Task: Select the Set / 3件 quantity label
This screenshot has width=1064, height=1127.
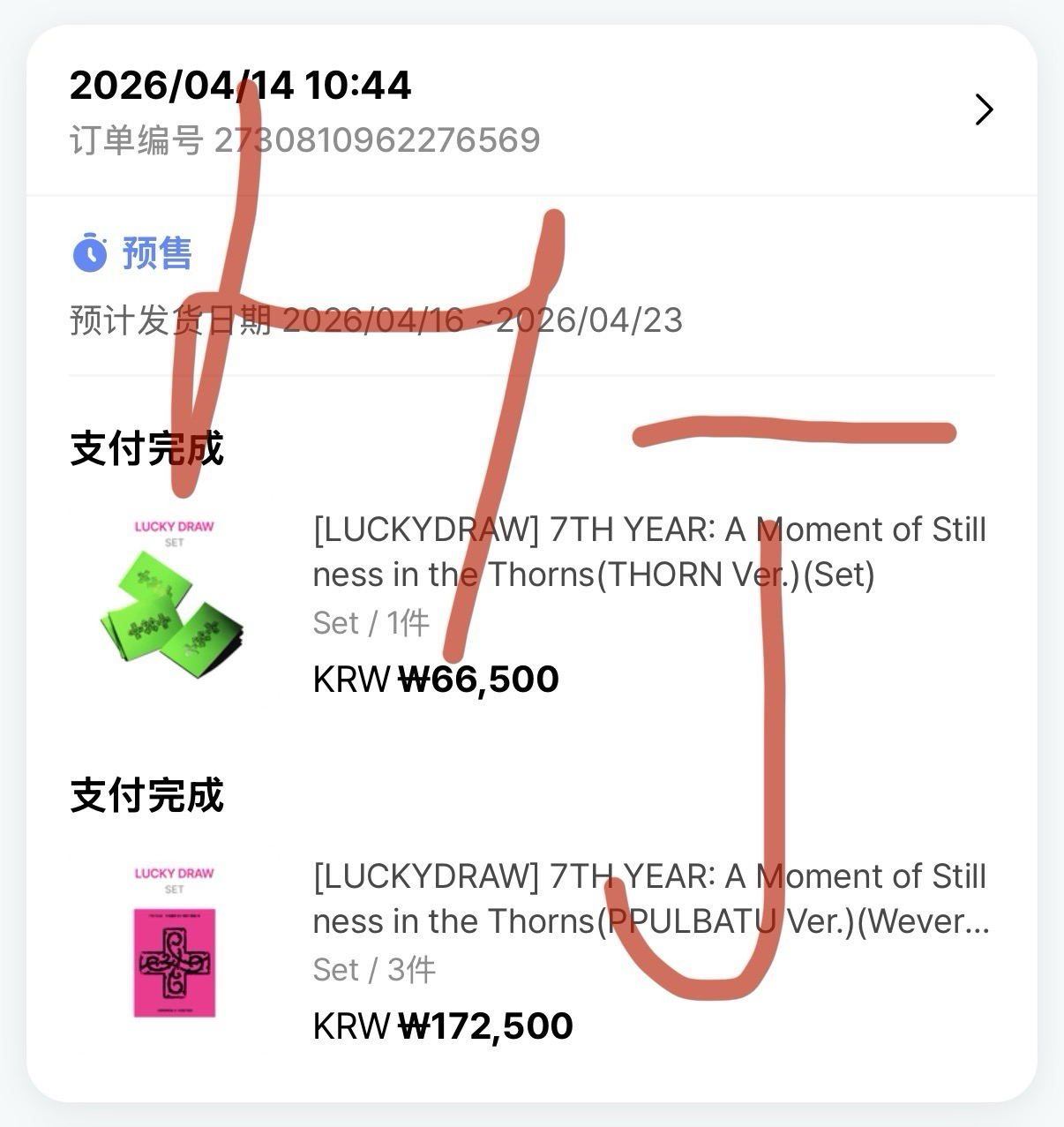Action: [x=373, y=969]
